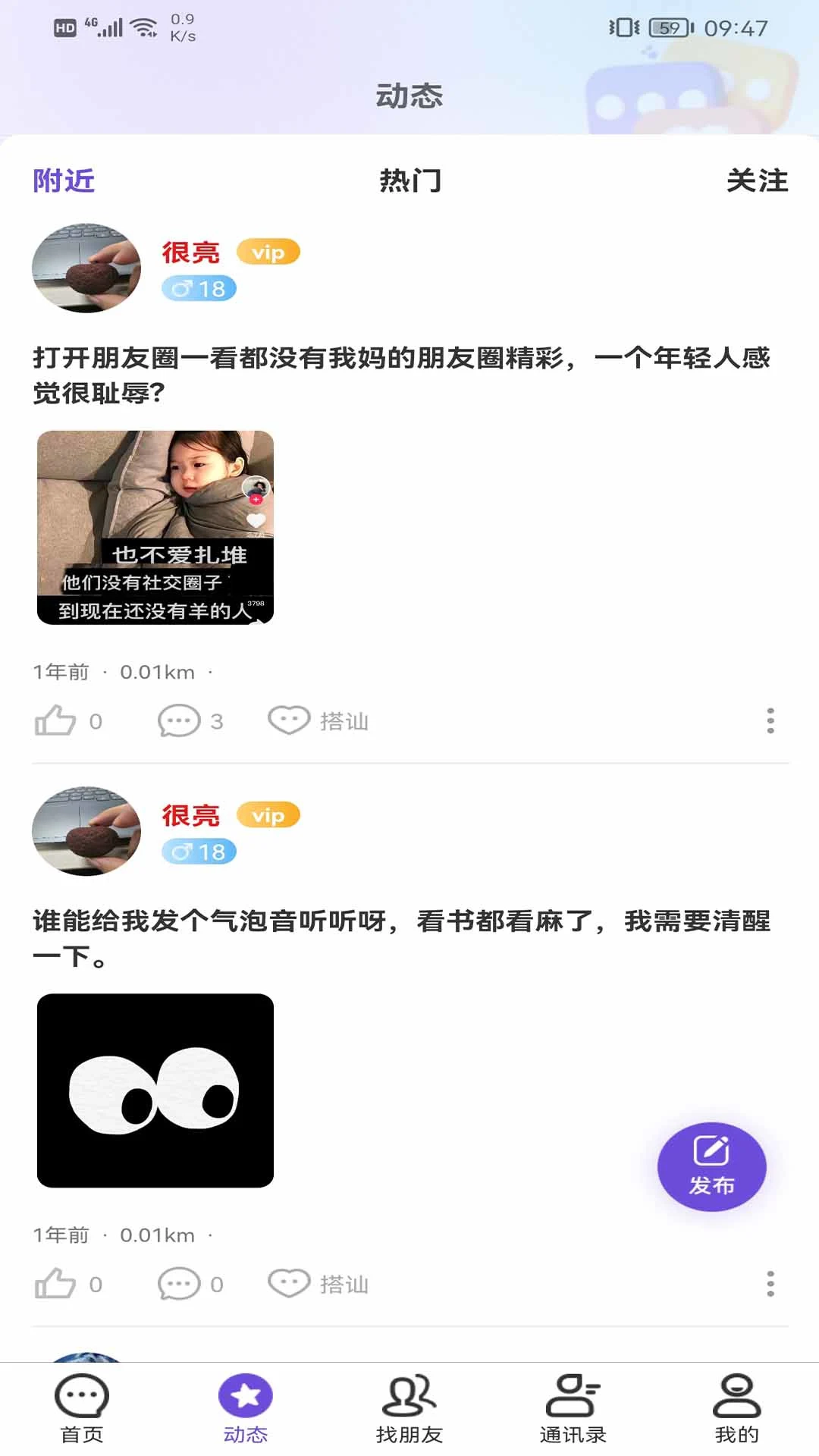Image resolution: width=819 pixels, height=1456 pixels.
Task: Open comments on the 气泡音 post
Action: point(179,1284)
